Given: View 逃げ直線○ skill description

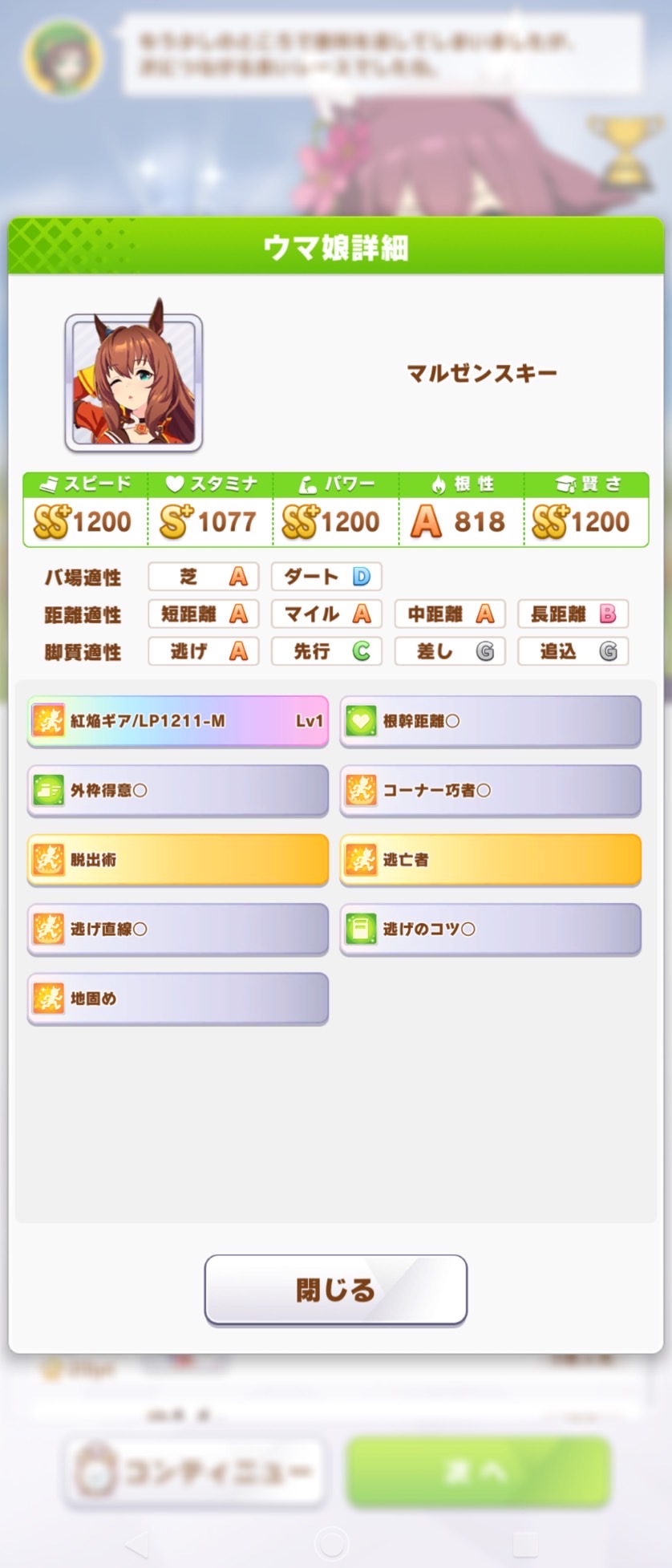Looking at the screenshot, I should (x=178, y=930).
